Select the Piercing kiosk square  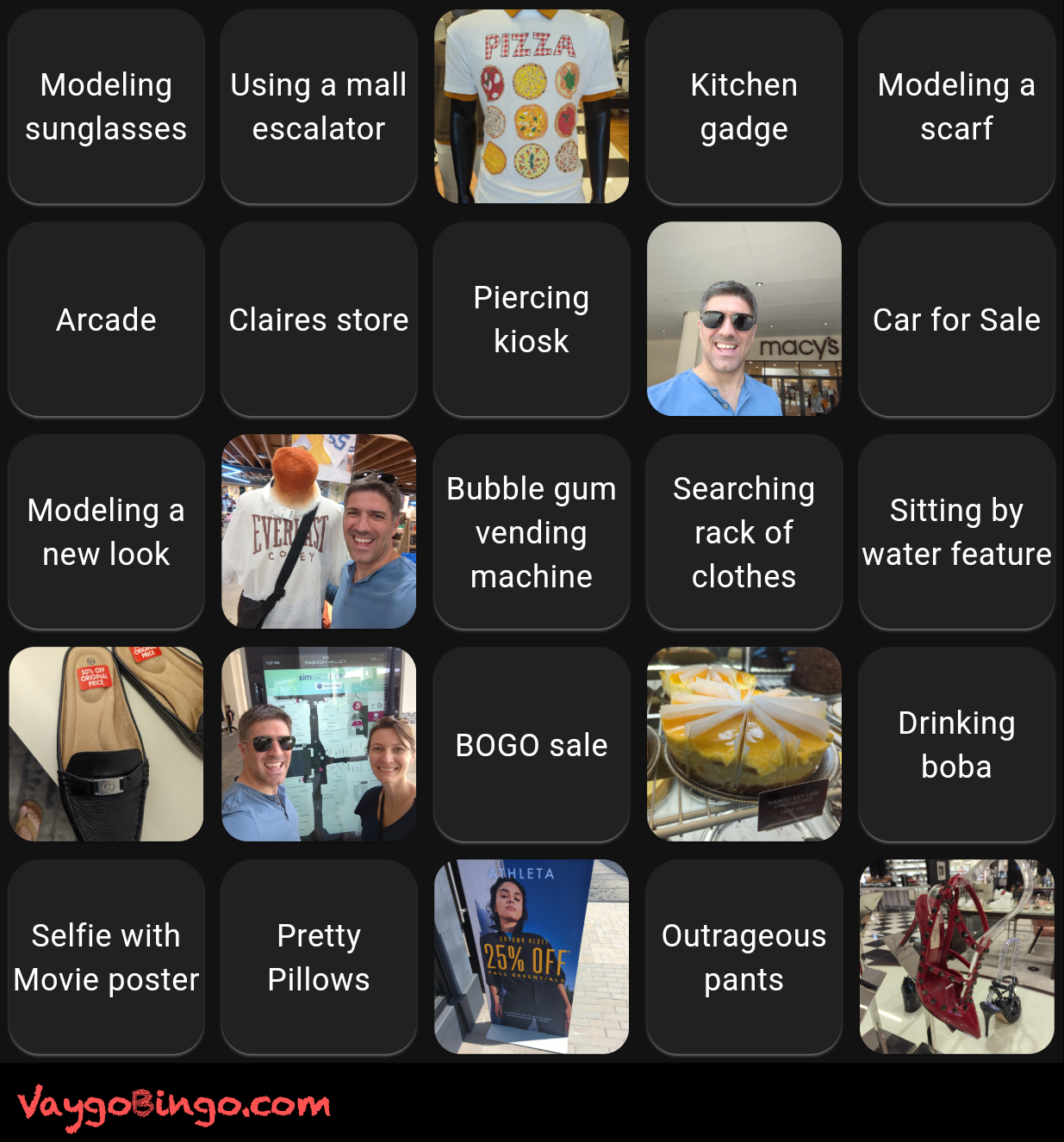tap(531, 319)
